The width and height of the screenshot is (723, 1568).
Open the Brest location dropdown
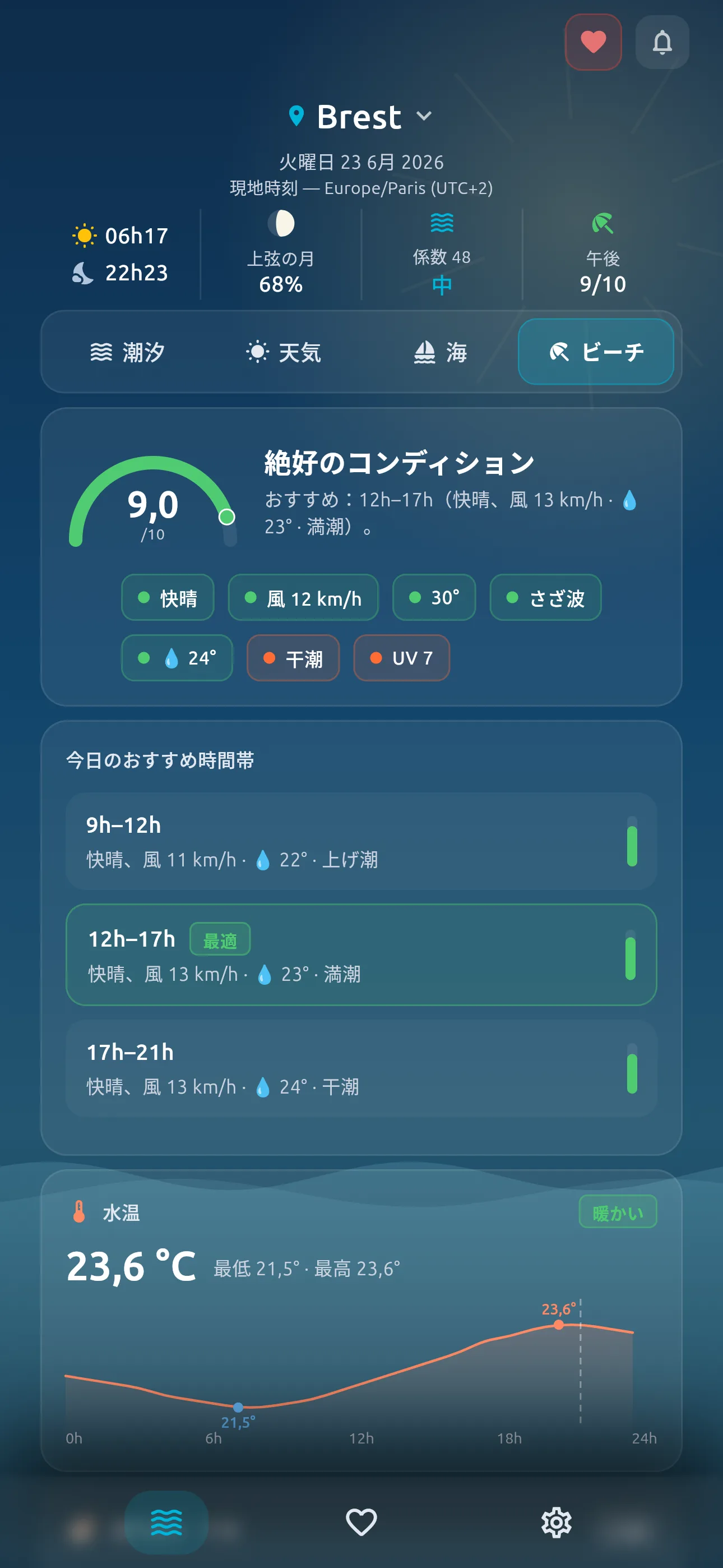(x=361, y=116)
